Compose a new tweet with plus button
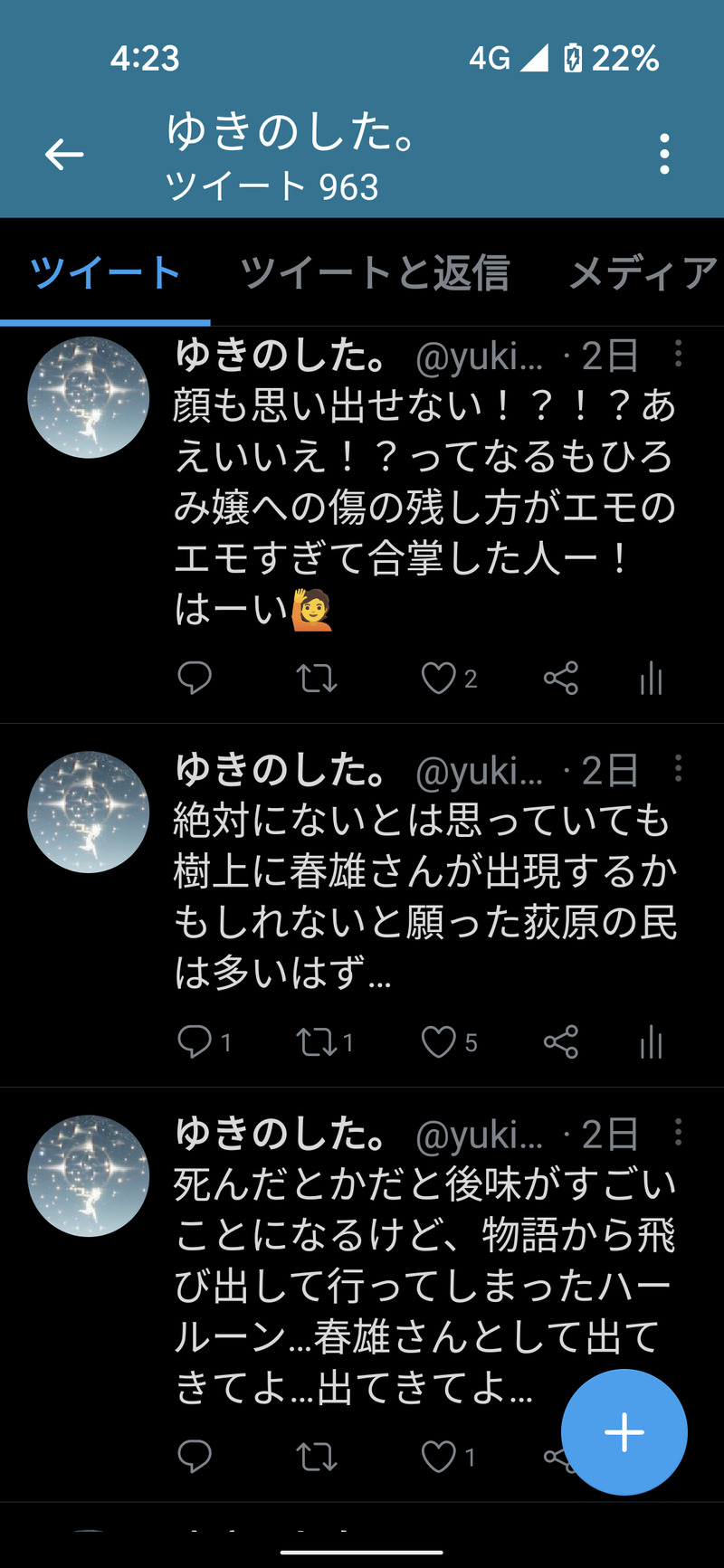This screenshot has width=724, height=1568. [x=624, y=1431]
